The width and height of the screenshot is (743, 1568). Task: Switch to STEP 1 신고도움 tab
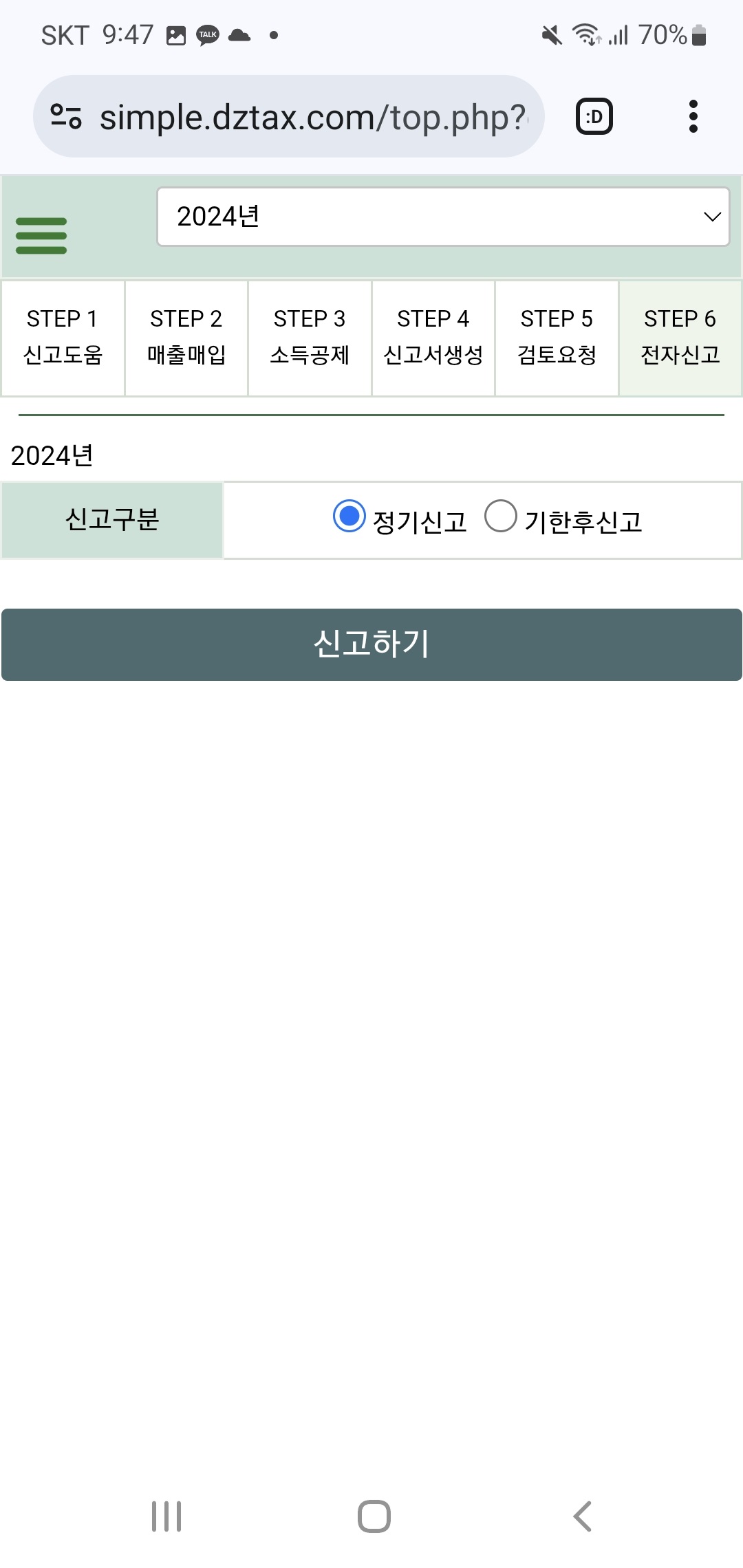63,338
